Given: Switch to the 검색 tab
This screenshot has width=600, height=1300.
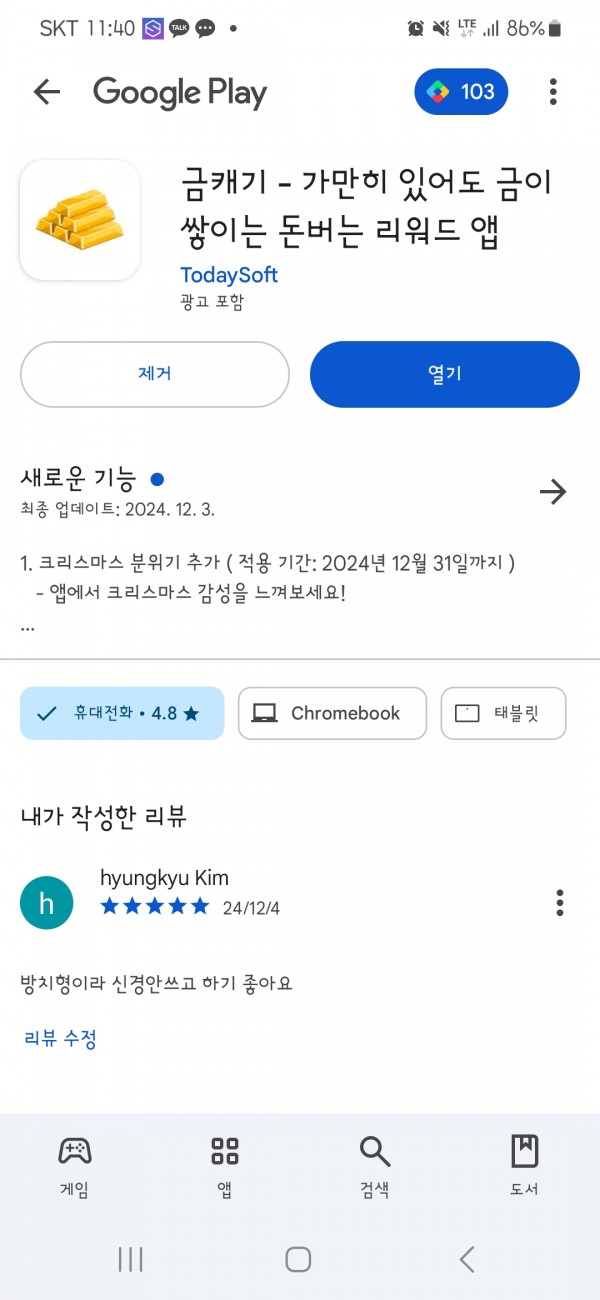Looking at the screenshot, I should [375, 1166].
